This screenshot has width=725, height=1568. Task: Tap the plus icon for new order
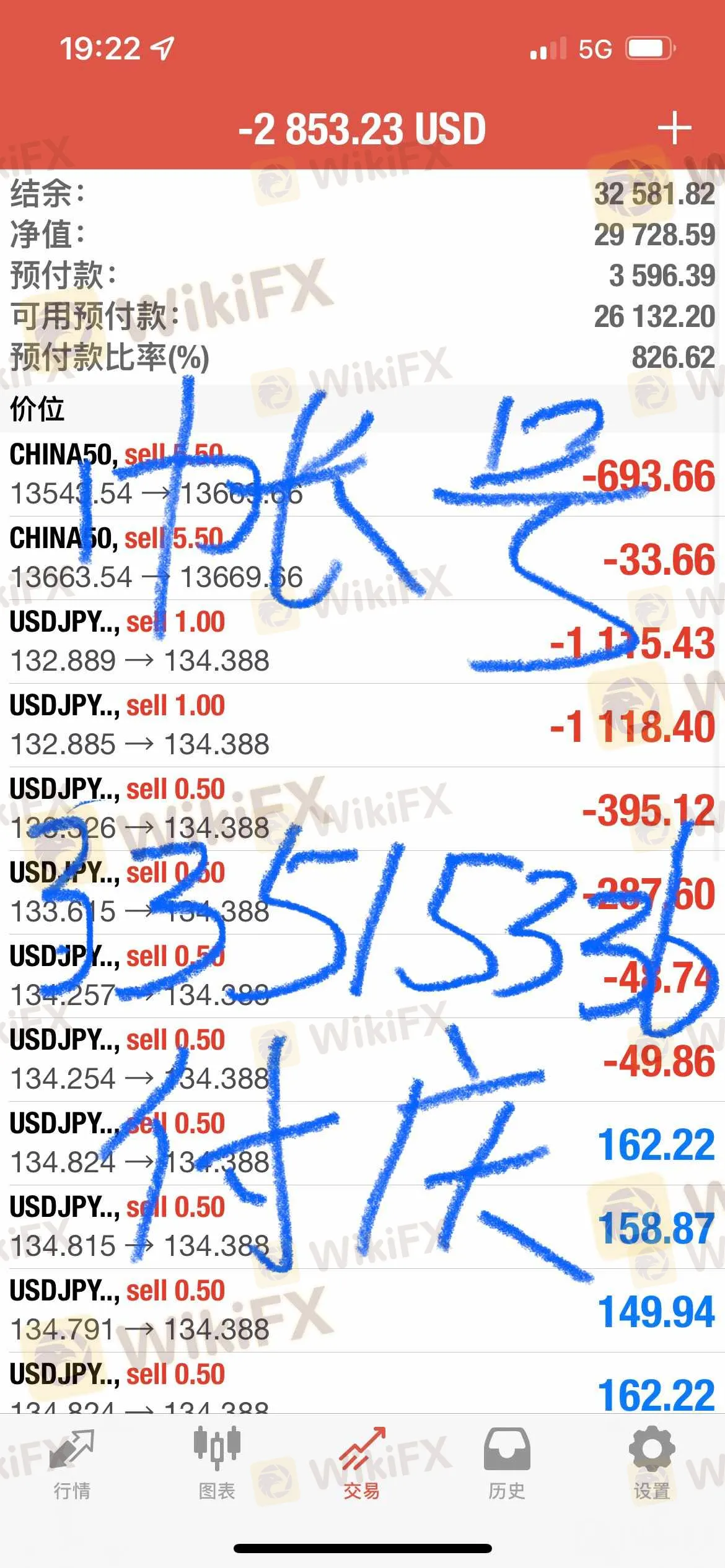674,128
